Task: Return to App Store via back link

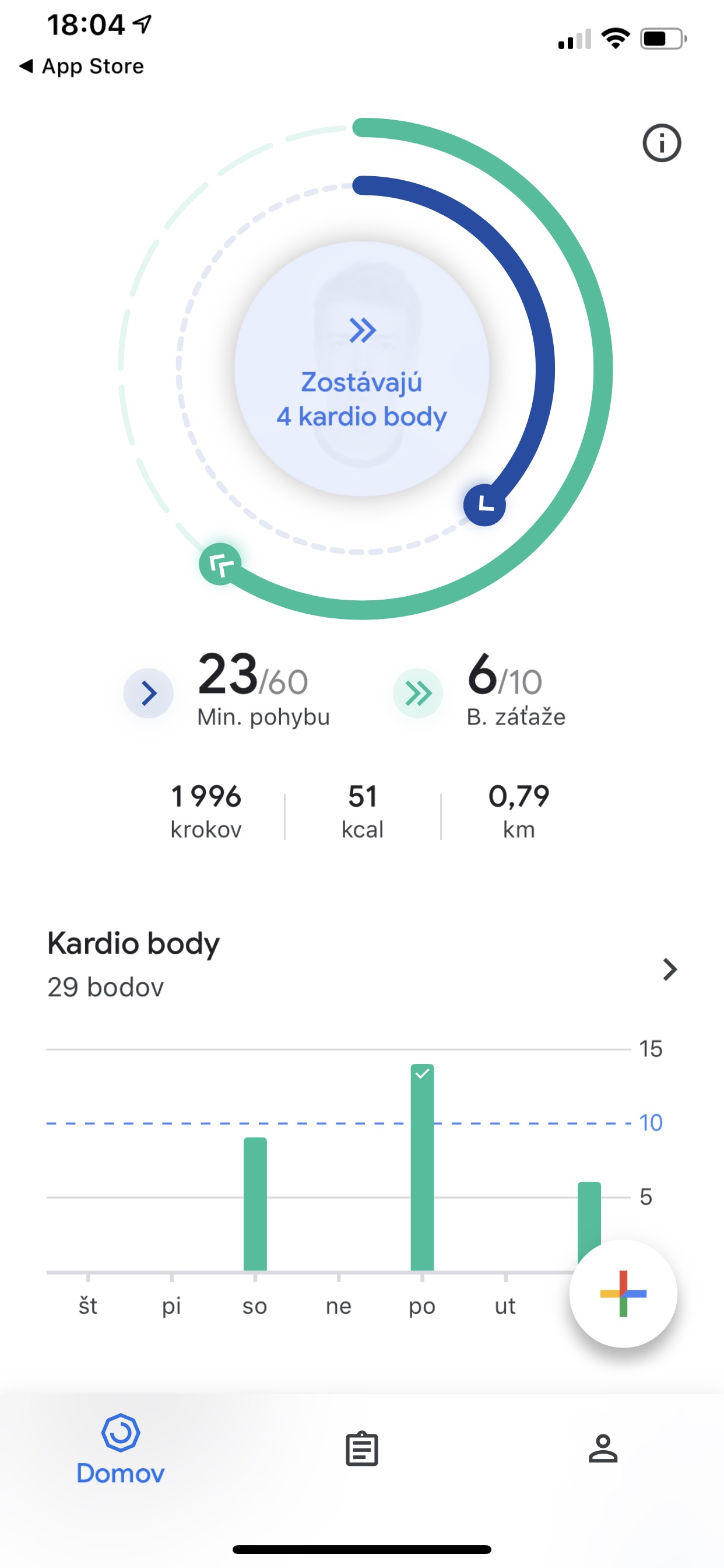Action: (82, 66)
